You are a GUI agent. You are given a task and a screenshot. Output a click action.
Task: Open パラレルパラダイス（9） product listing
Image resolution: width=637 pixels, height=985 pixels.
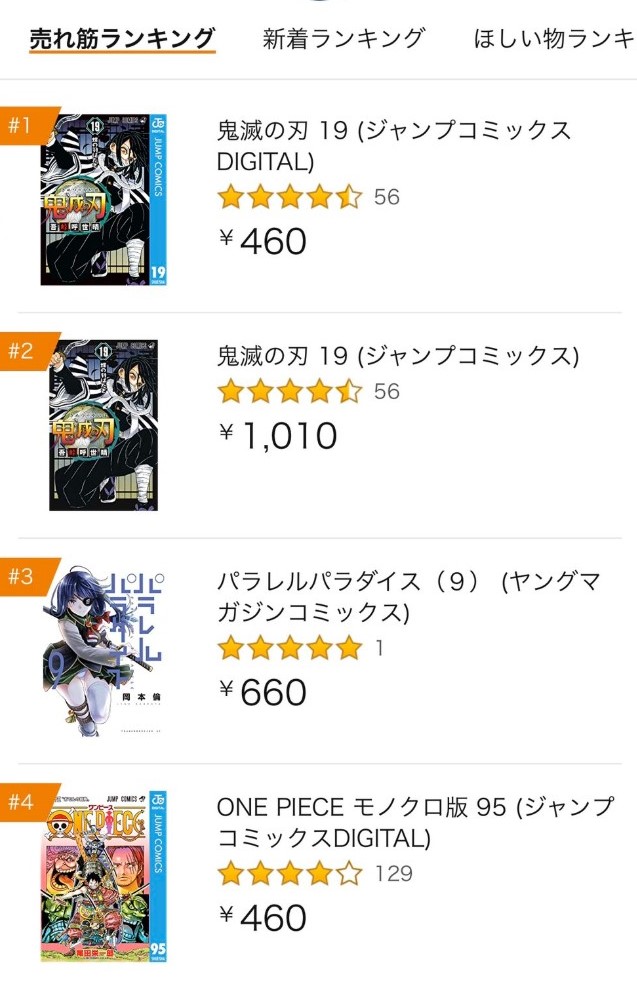click(x=408, y=597)
